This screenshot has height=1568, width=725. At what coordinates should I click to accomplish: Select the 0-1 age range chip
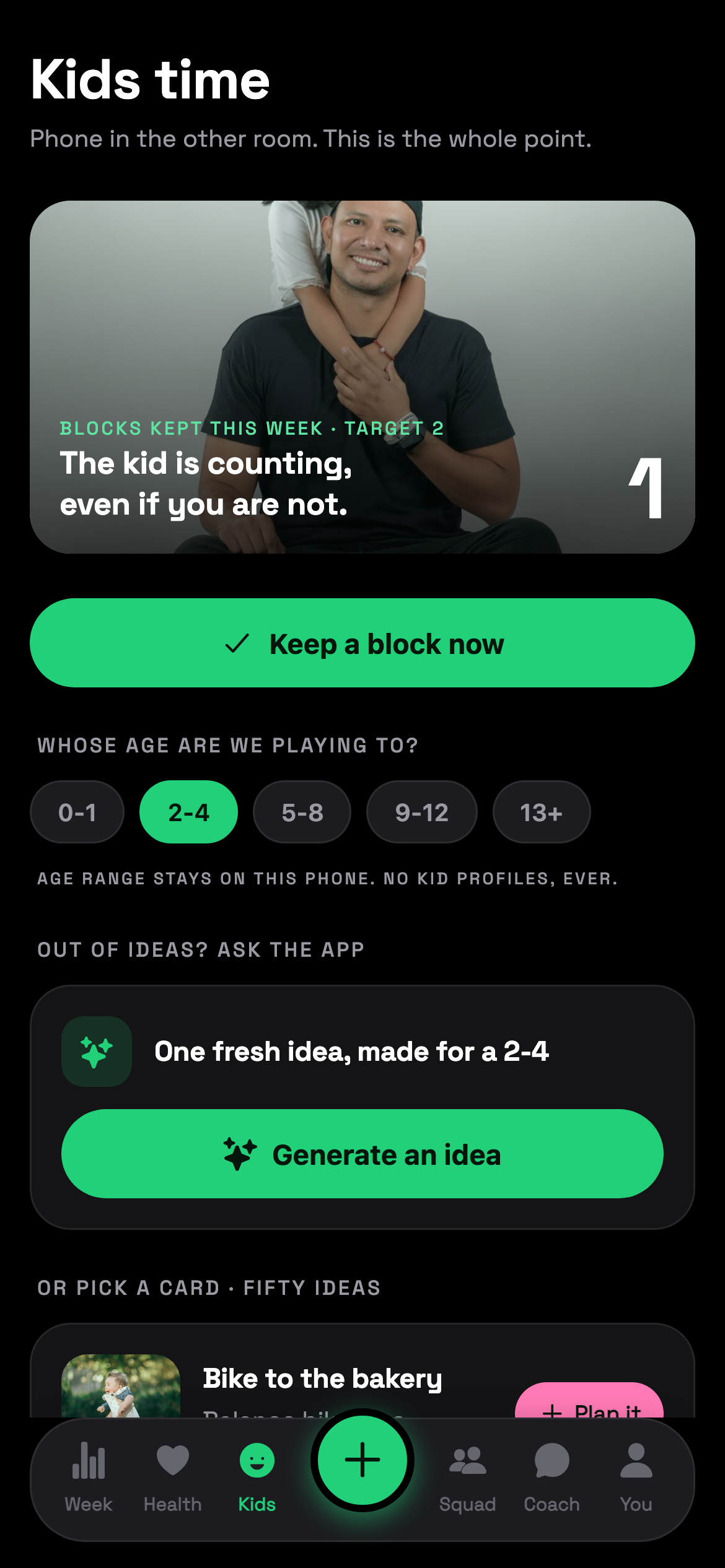(77, 812)
